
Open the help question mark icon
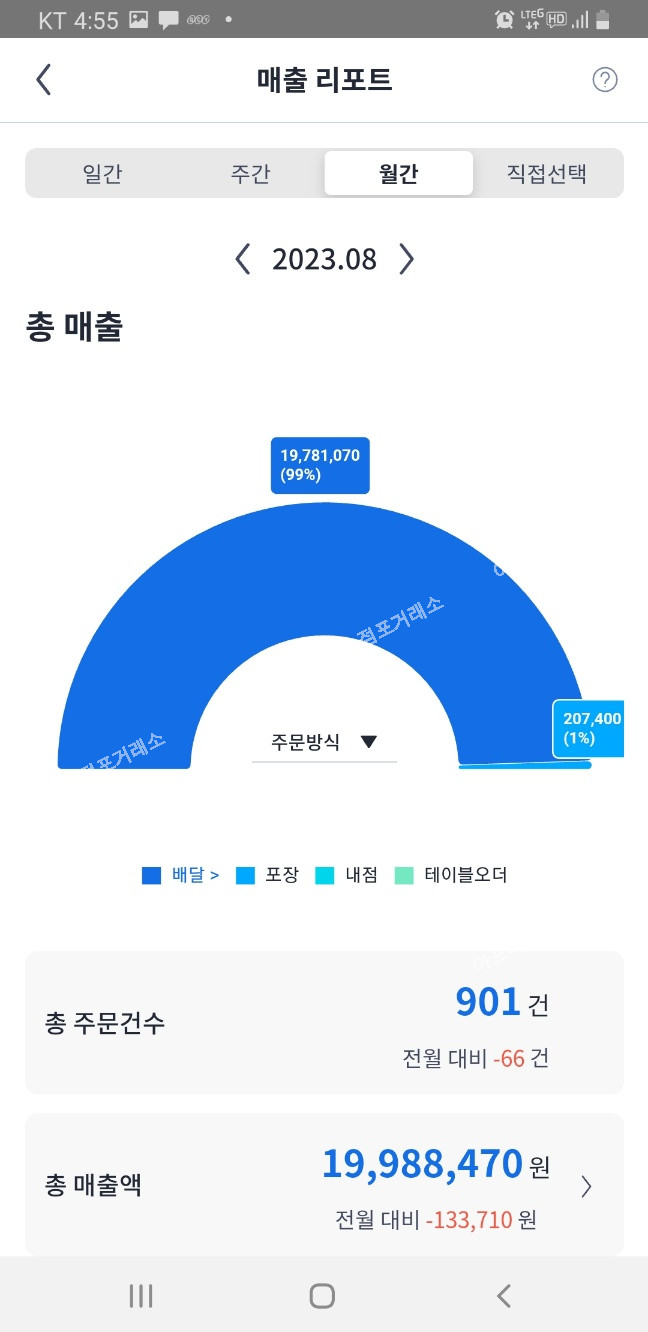pos(605,80)
